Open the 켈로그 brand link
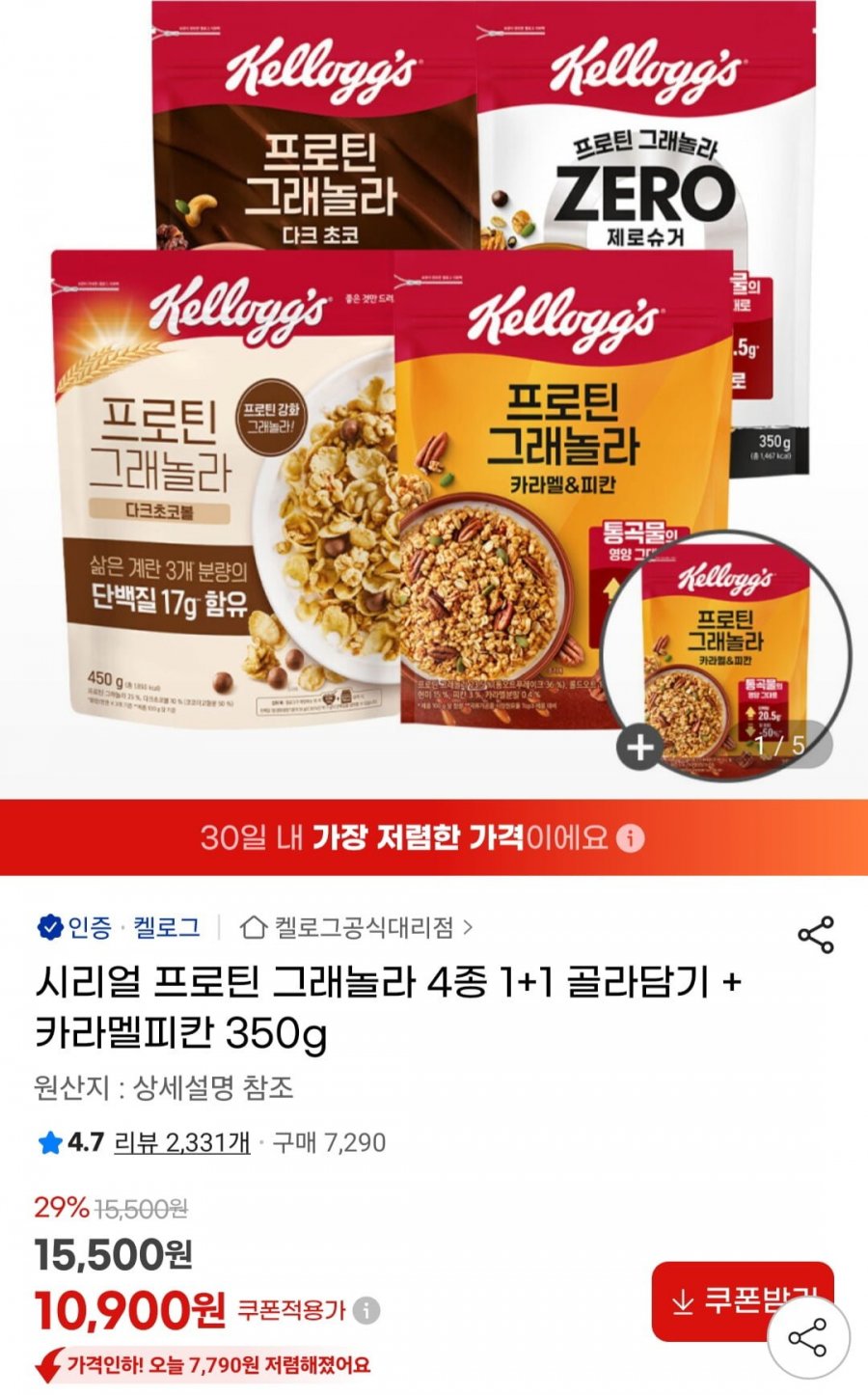The image size is (868, 1395). [x=166, y=928]
